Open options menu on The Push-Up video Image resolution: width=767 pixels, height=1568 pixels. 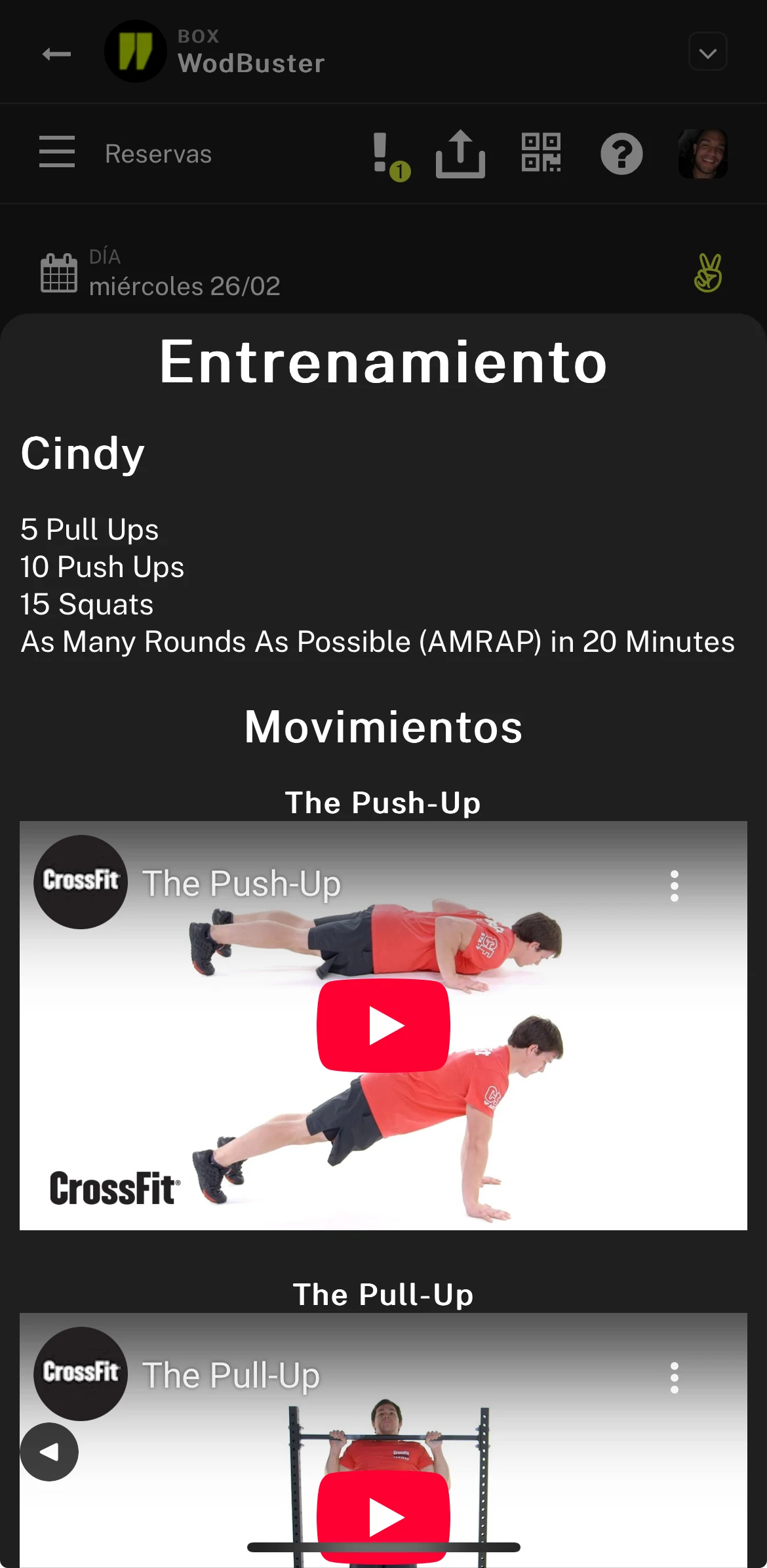click(x=674, y=886)
